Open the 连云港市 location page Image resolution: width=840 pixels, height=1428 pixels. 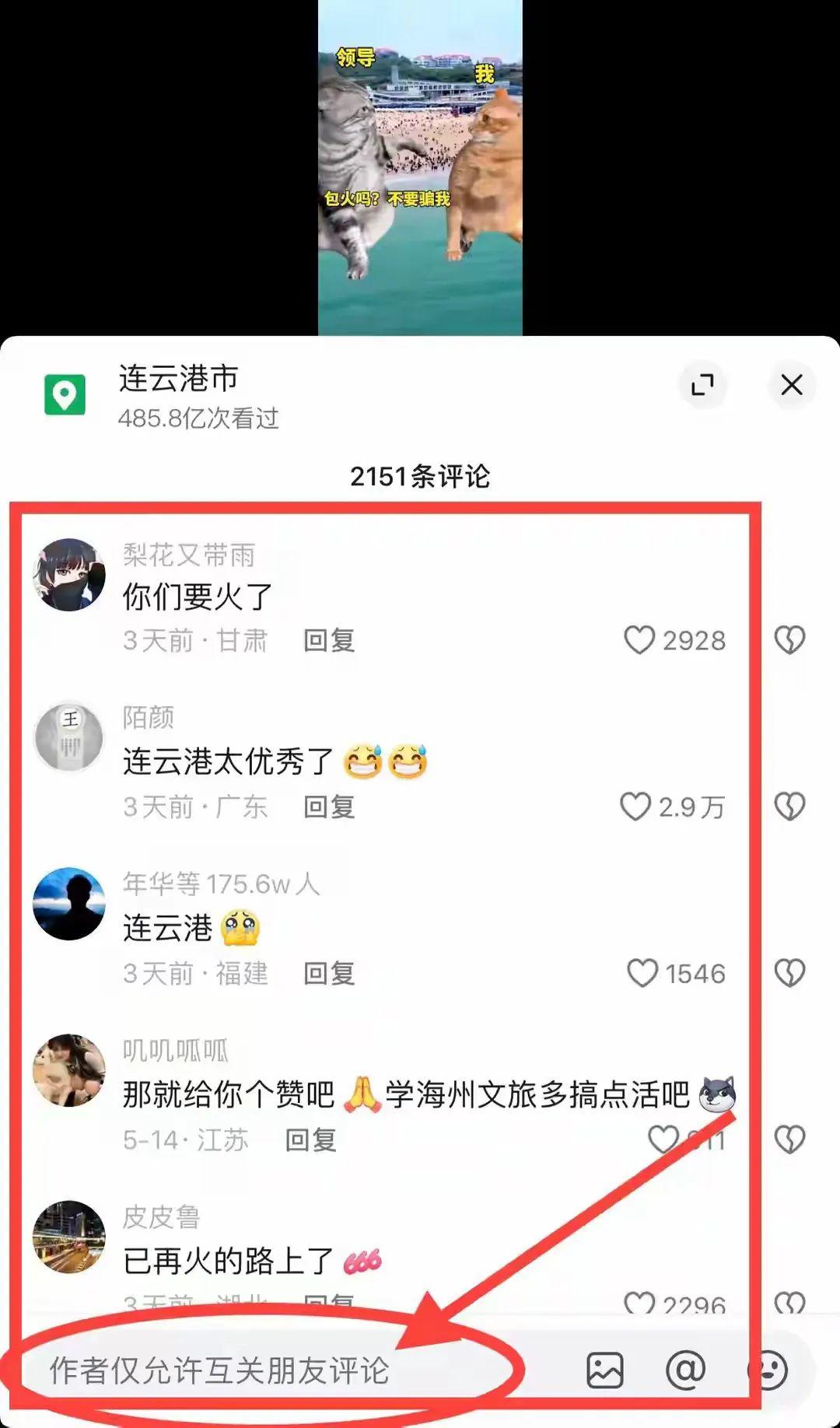(x=178, y=380)
